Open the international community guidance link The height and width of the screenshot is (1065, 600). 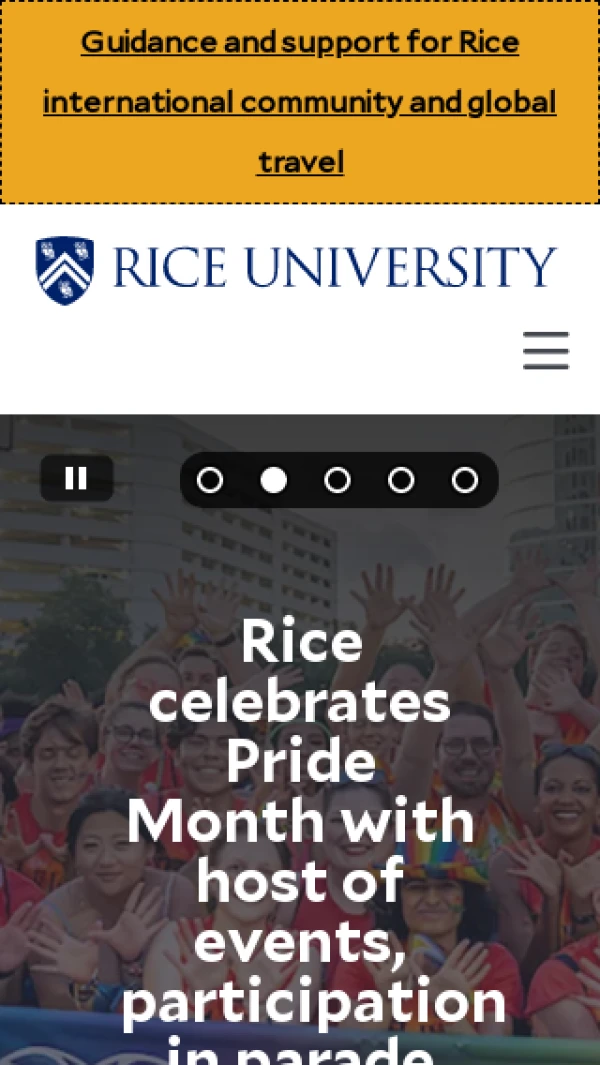tap(300, 102)
